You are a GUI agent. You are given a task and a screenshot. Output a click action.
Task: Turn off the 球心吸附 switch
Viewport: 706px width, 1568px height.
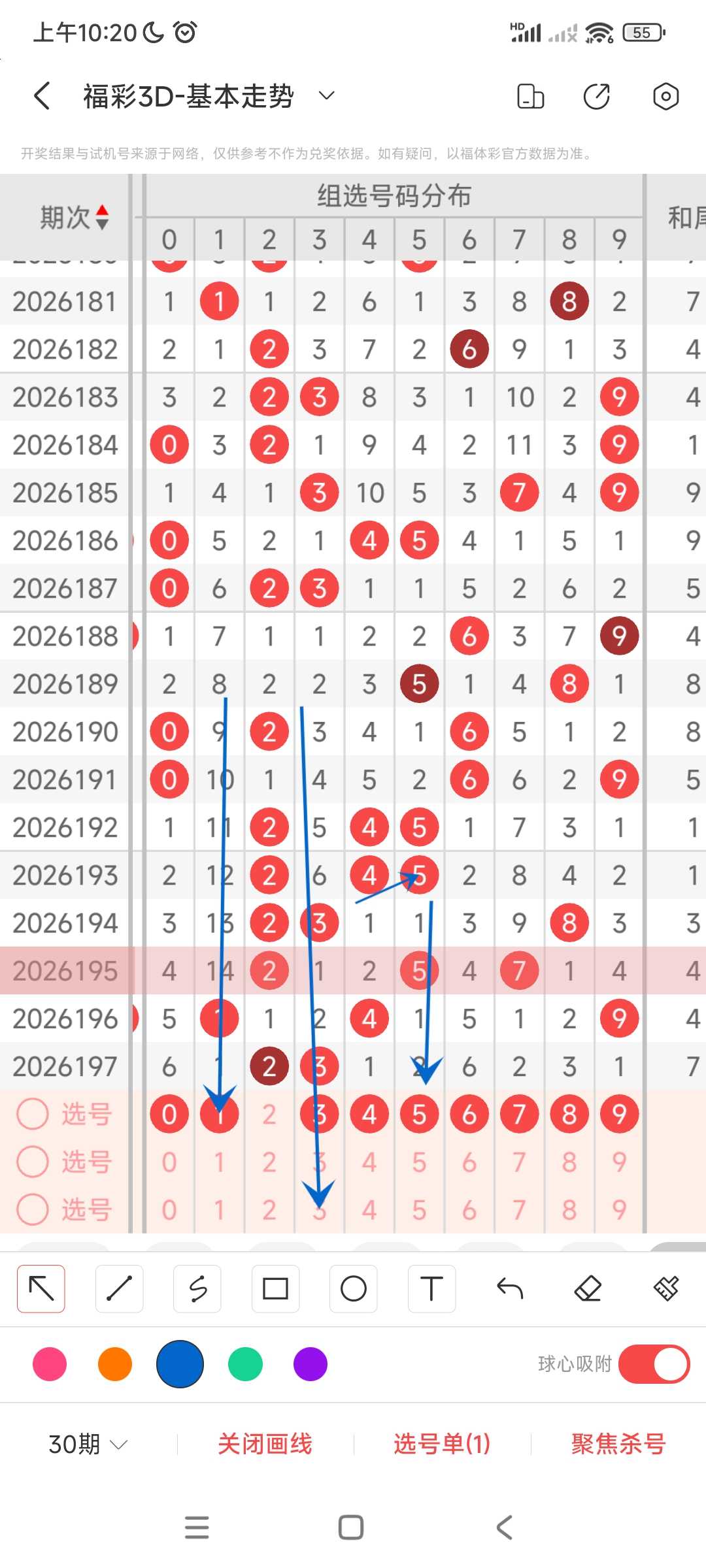click(x=654, y=1364)
